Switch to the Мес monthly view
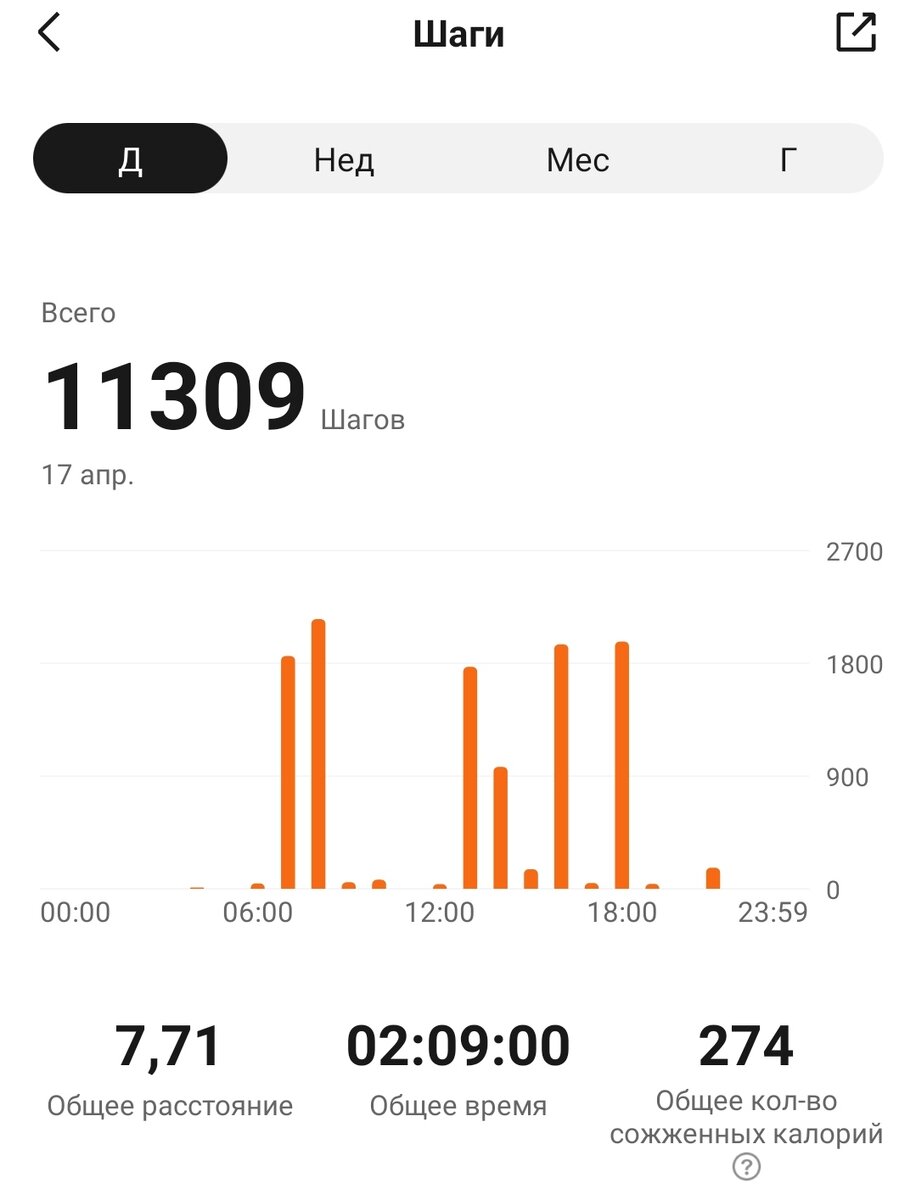The width and height of the screenshot is (916, 1200). tap(577, 159)
